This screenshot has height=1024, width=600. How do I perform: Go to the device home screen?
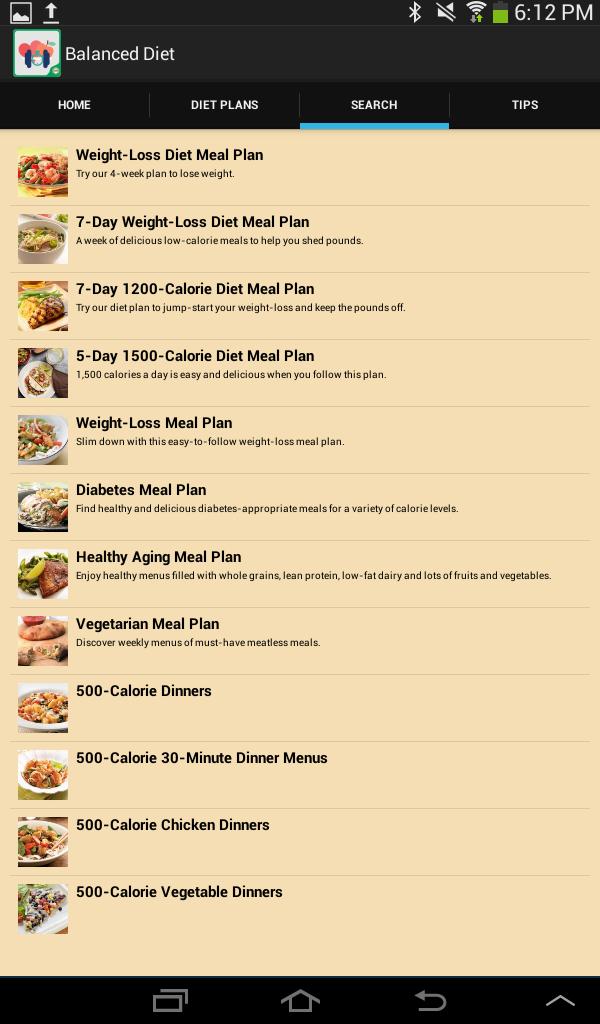click(300, 1000)
